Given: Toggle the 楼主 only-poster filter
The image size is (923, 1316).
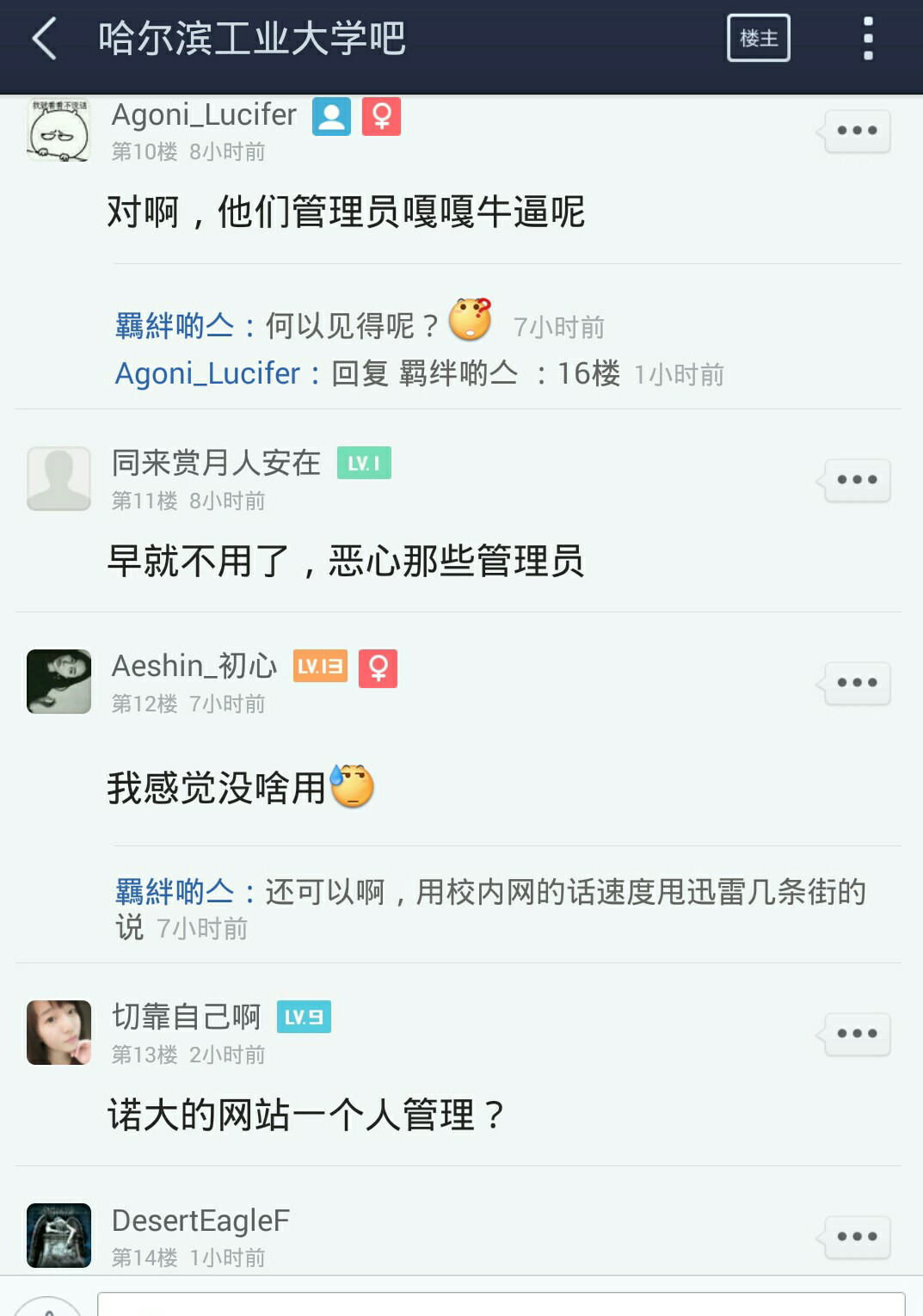Looking at the screenshot, I should [758, 36].
